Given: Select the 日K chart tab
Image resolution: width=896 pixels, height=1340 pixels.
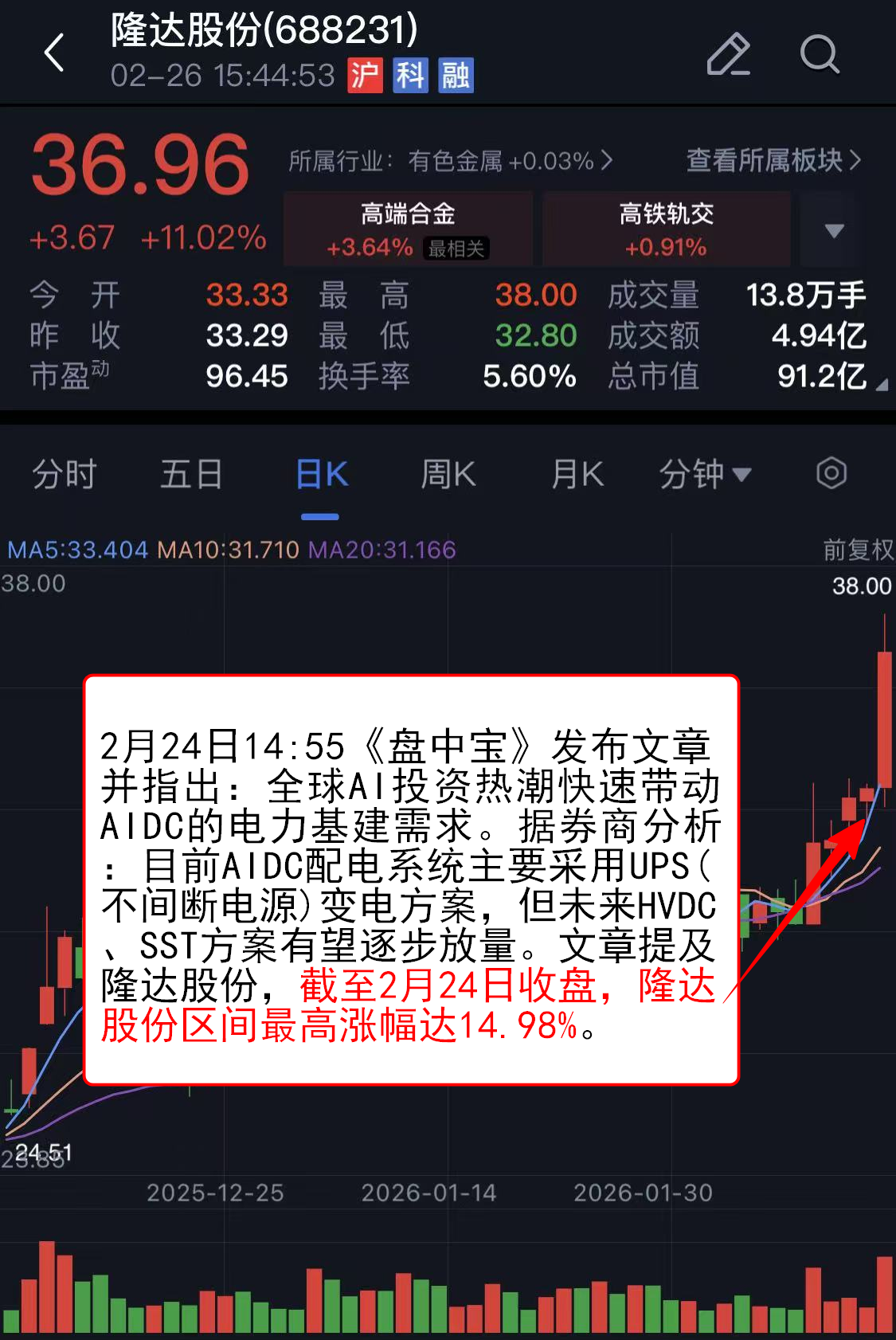Looking at the screenshot, I should (x=321, y=475).
